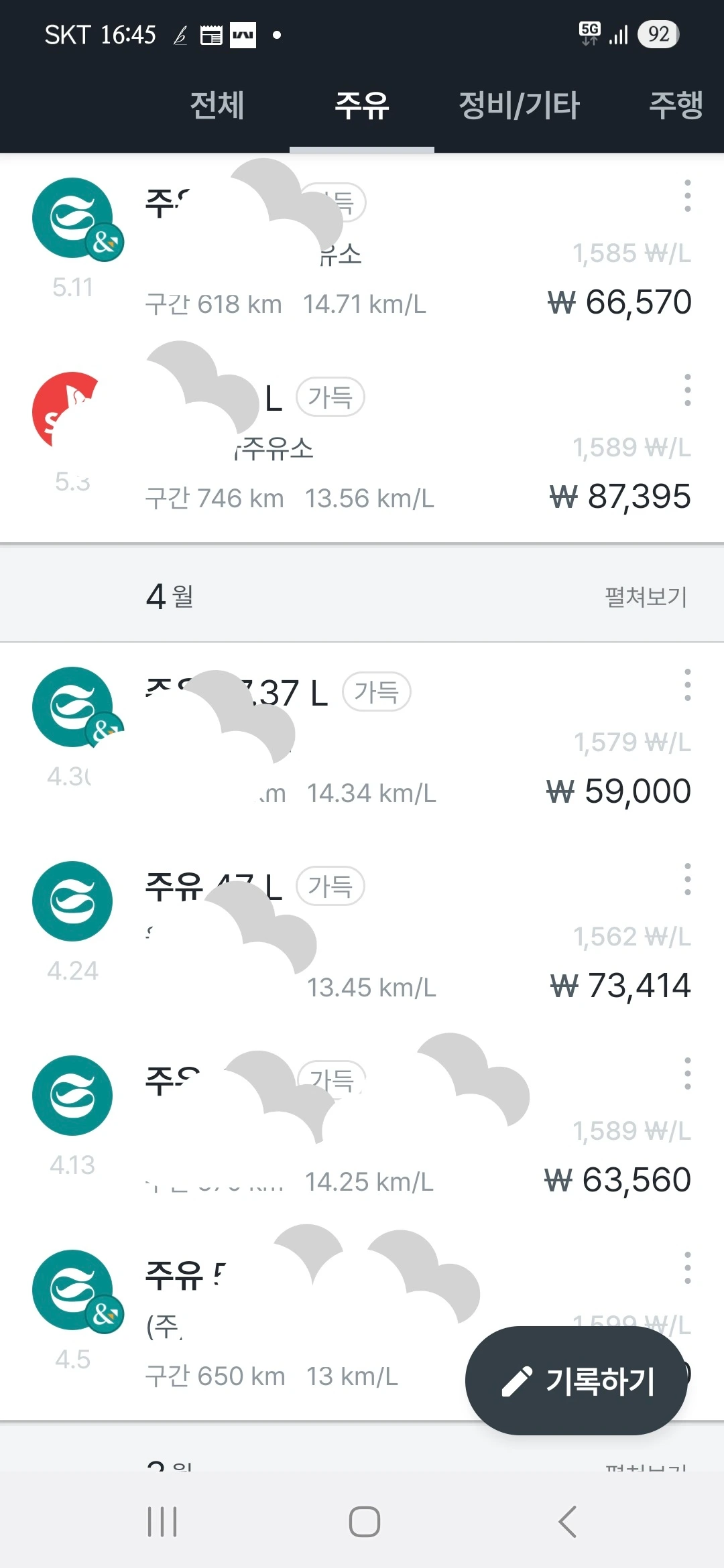
Task: Open the 정비/기타 tab
Action: click(x=519, y=105)
